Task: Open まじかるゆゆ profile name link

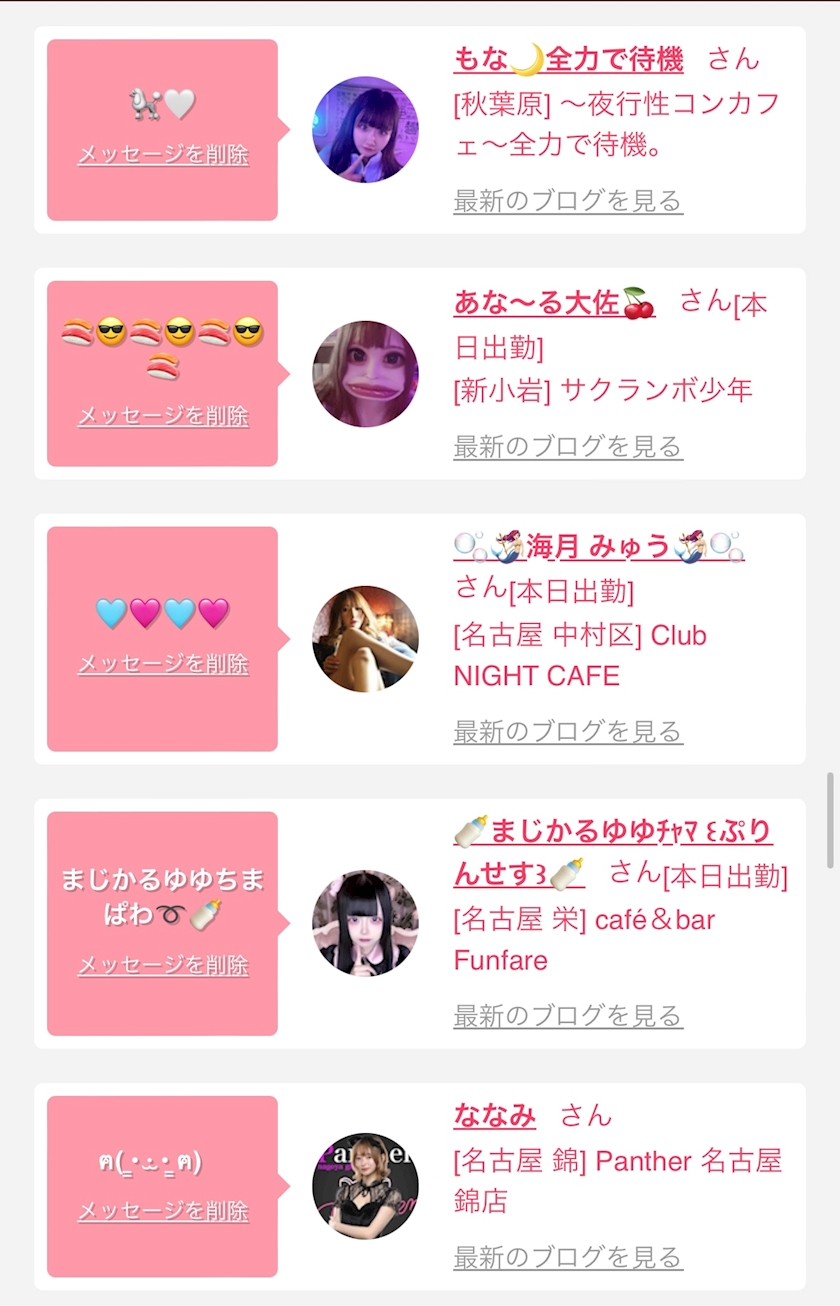Action: click(x=613, y=851)
